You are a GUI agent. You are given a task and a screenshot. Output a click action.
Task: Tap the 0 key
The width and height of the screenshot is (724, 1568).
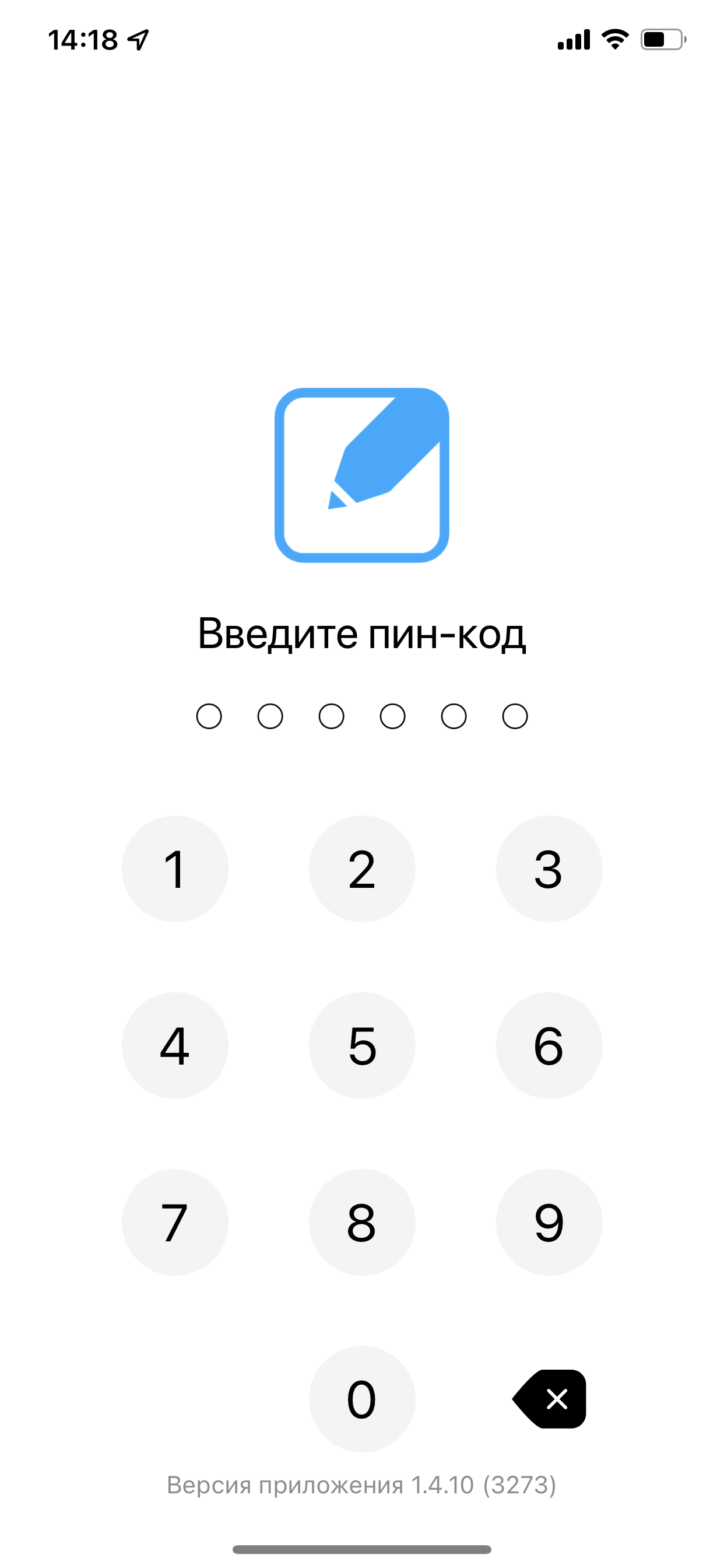tap(362, 1399)
